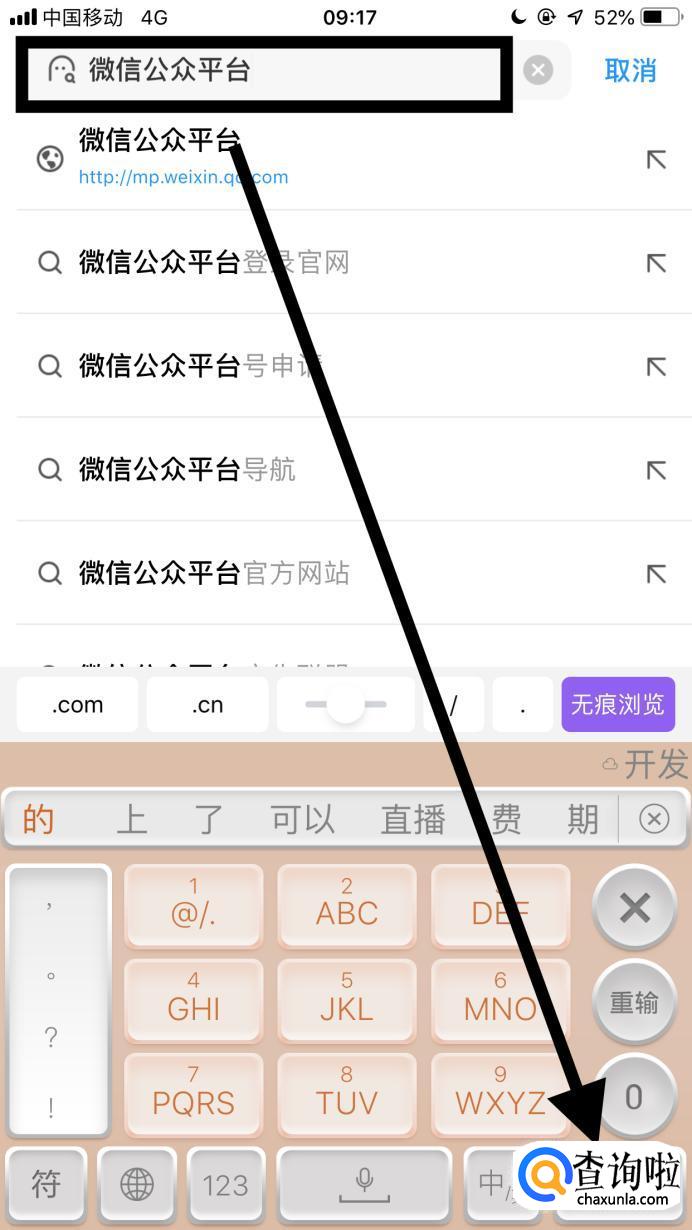
Task: Insert the slash shortcut key
Action: pos(454,705)
